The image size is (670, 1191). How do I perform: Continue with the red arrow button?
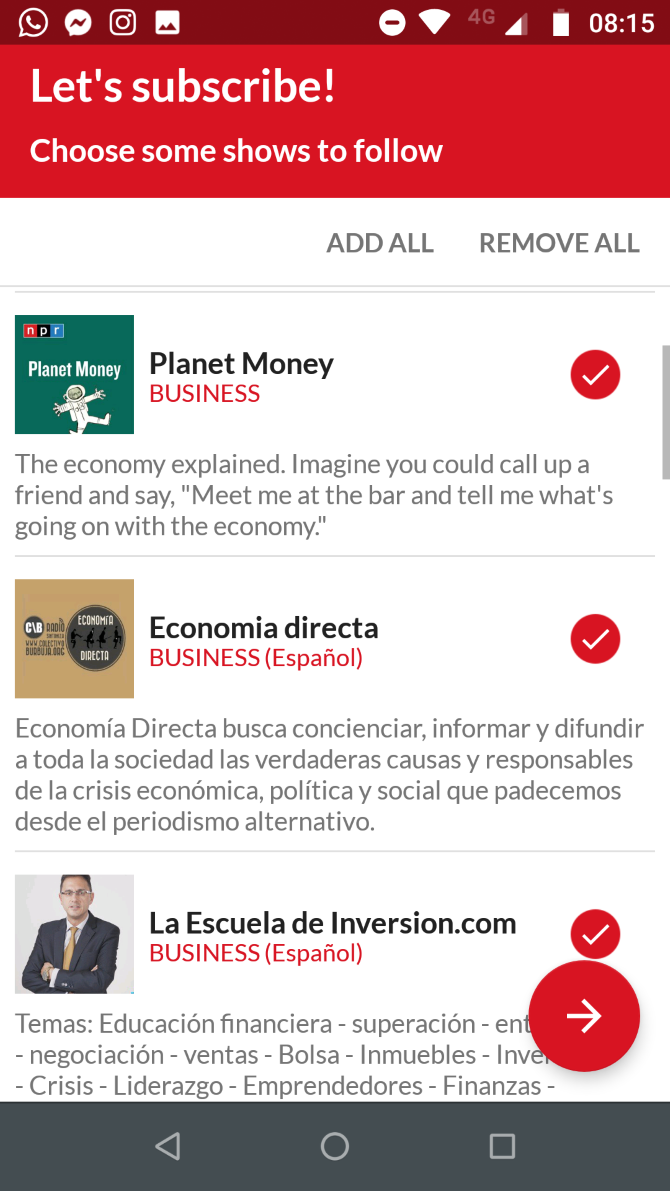[x=584, y=1016]
